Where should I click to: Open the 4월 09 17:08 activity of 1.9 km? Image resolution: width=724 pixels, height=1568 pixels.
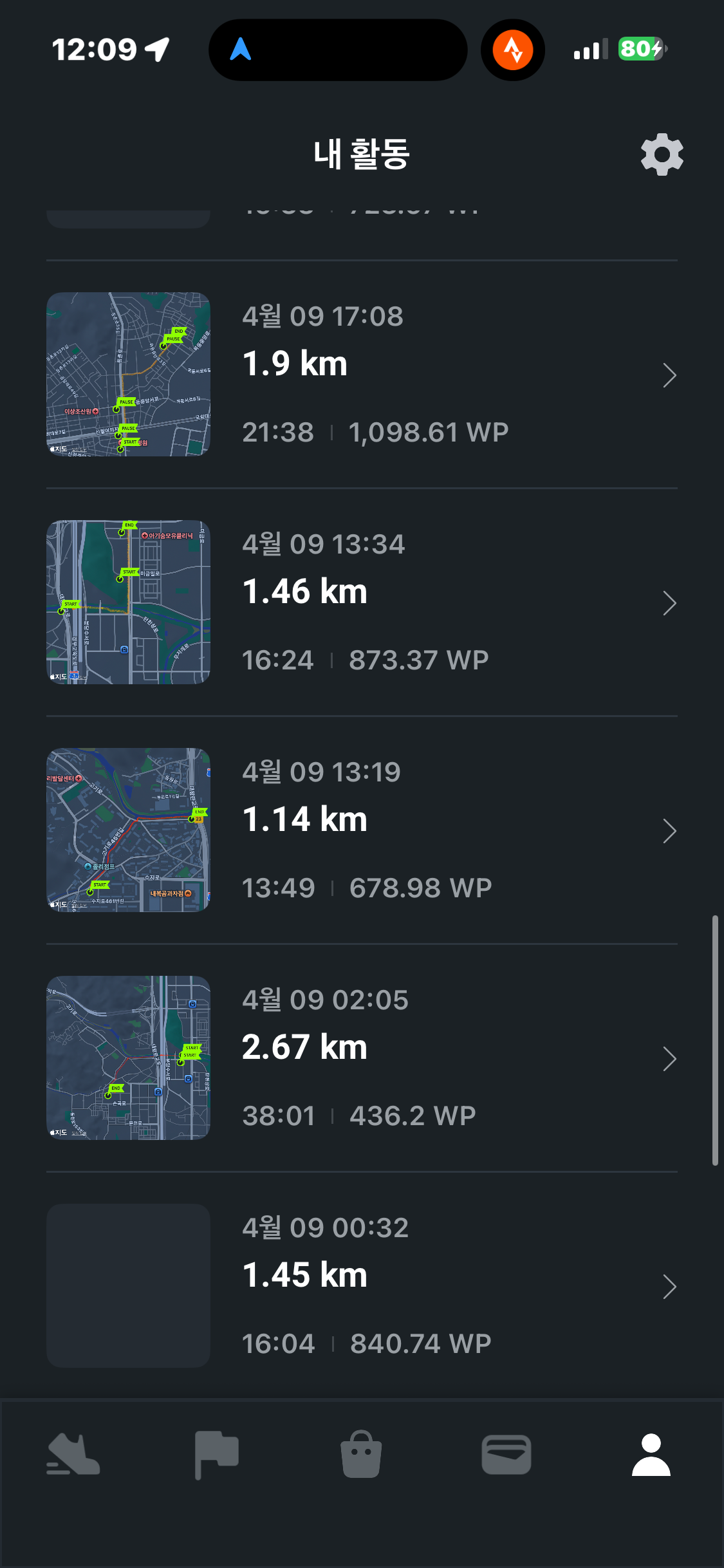click(x=362, y=375)
